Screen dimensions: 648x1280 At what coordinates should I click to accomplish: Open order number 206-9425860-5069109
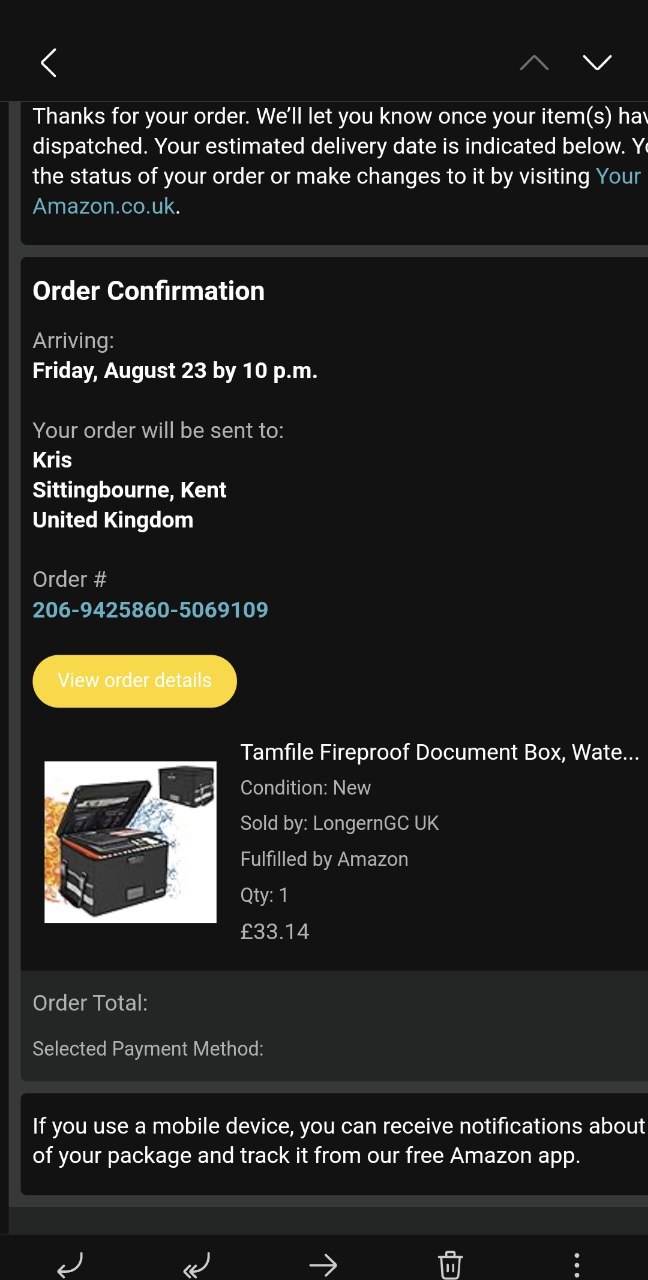click(x=150, y=610)
